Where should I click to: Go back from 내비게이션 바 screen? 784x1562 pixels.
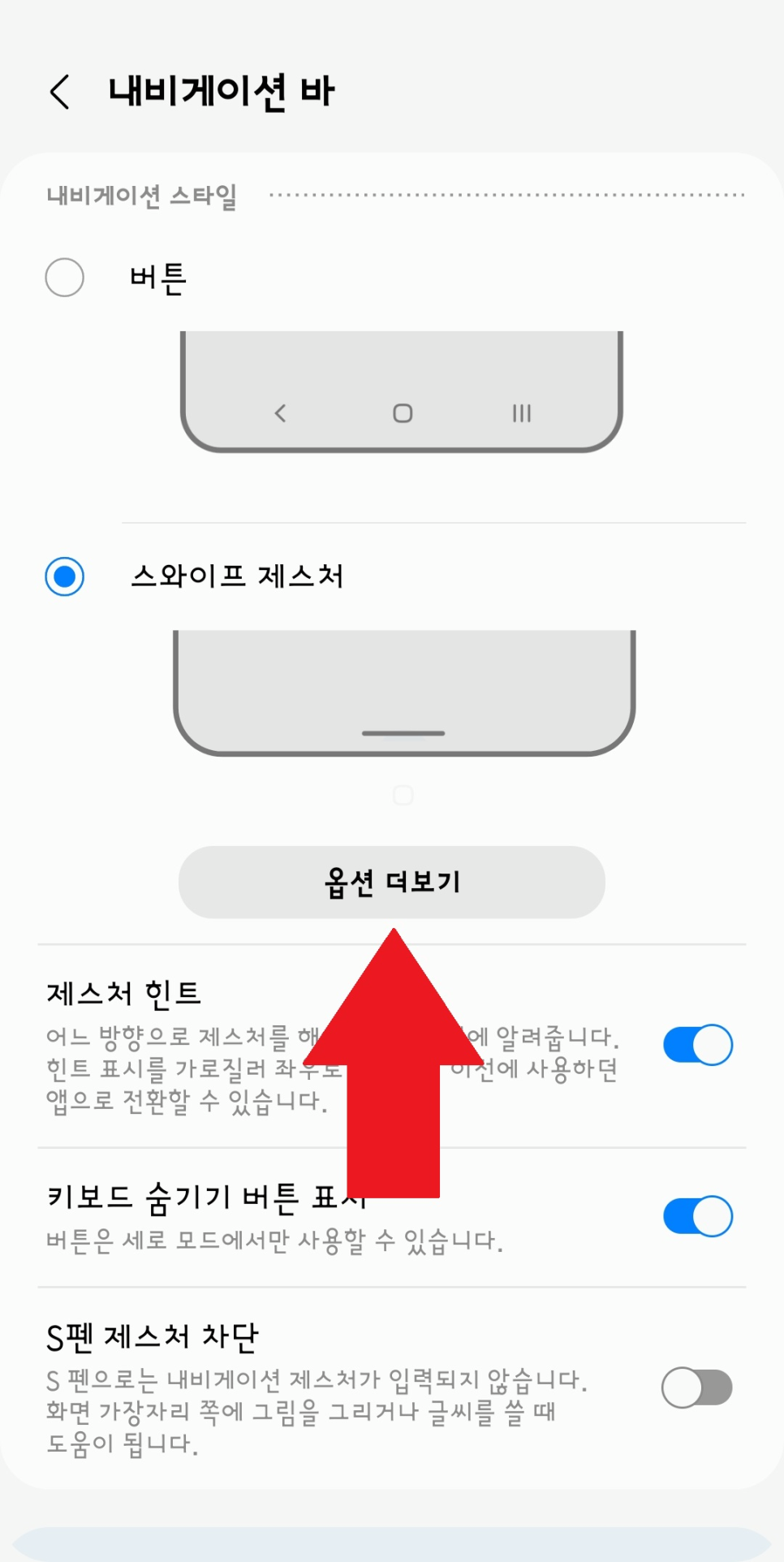(60, 92)
